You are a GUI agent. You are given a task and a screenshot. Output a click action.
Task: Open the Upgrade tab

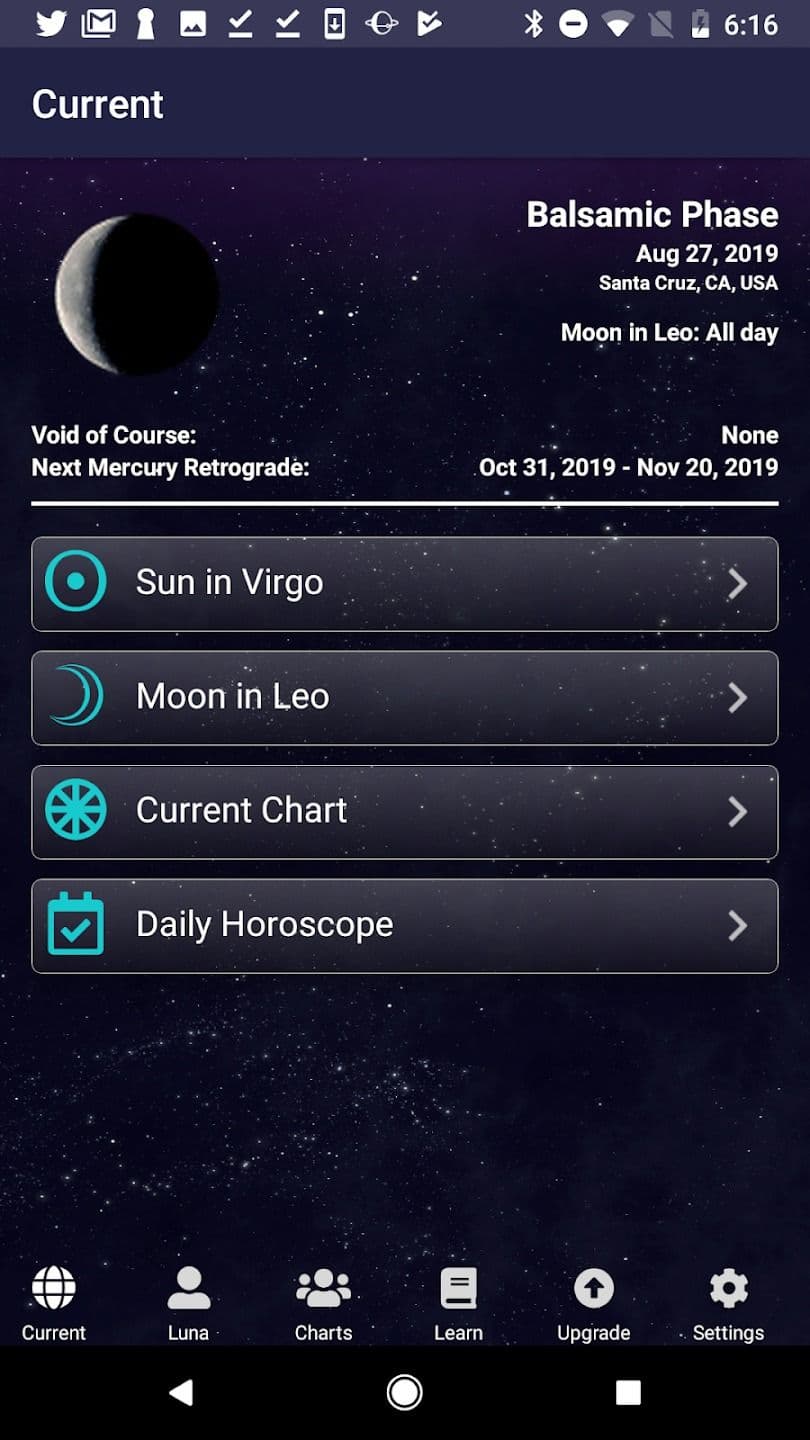click(x=593, y=1304)
